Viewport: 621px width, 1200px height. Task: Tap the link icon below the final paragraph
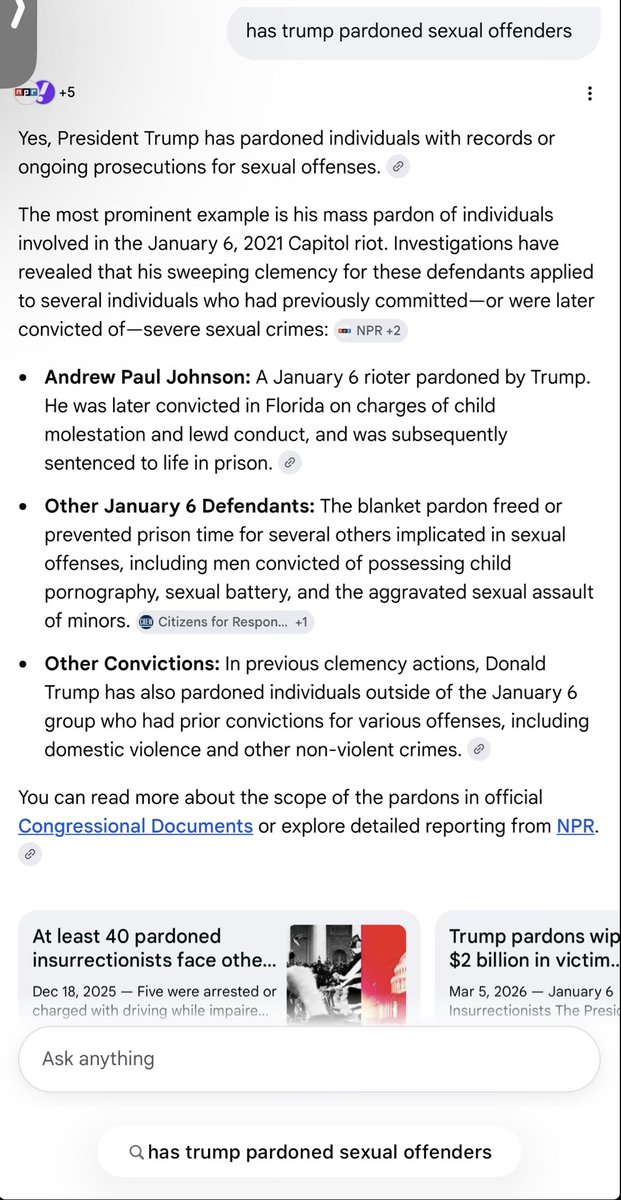point(30,854)
